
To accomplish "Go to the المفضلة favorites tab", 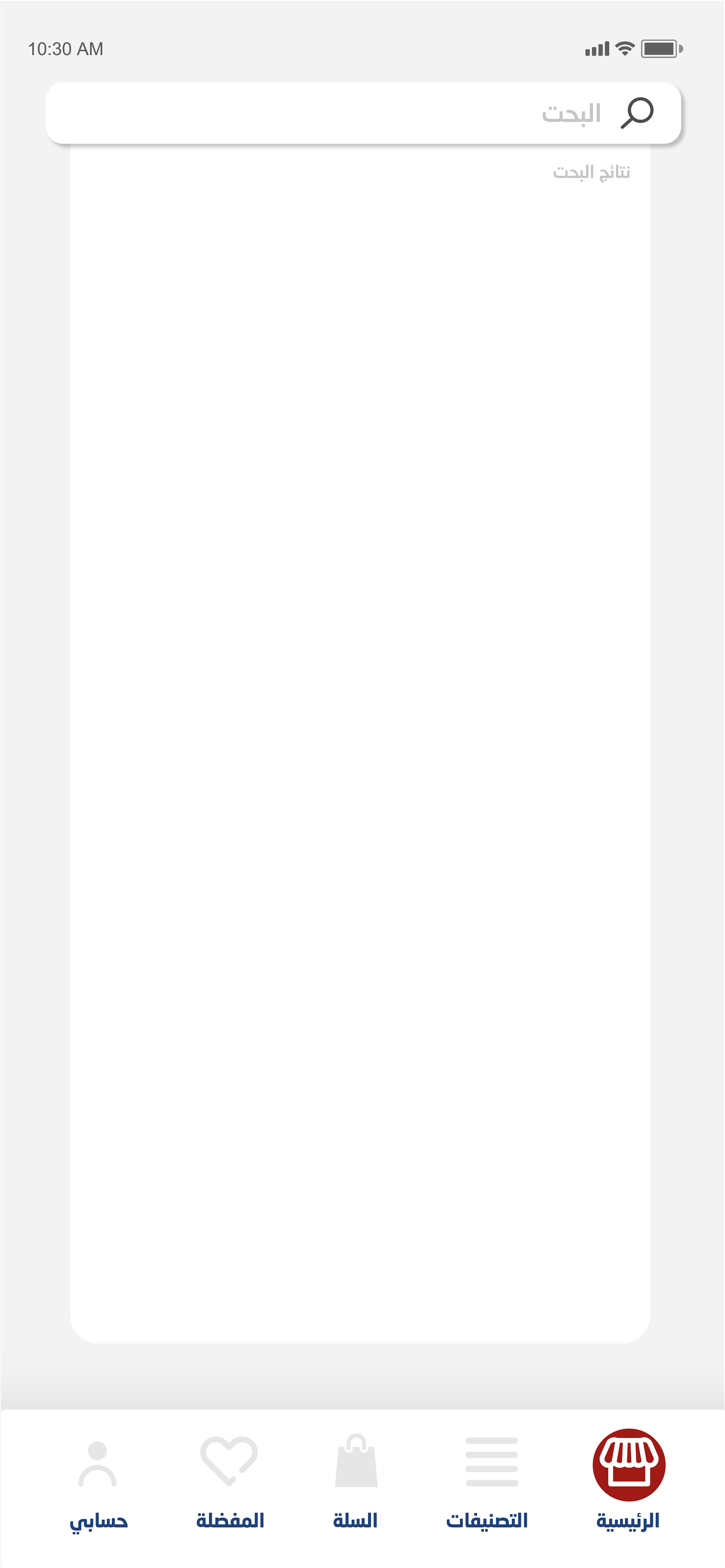I will tap(230, 1480).
